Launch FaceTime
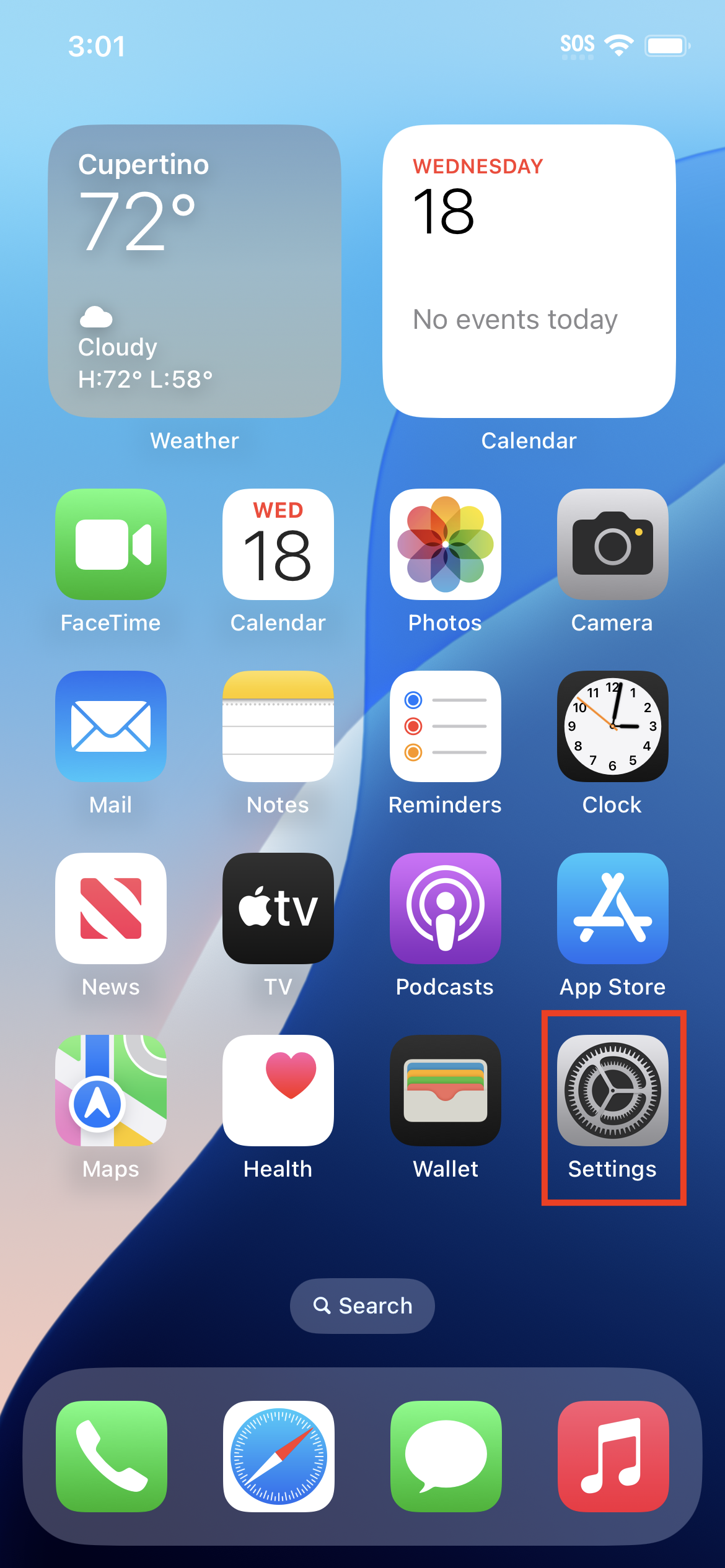725x1568 pixels. click(x=111, y=544)
